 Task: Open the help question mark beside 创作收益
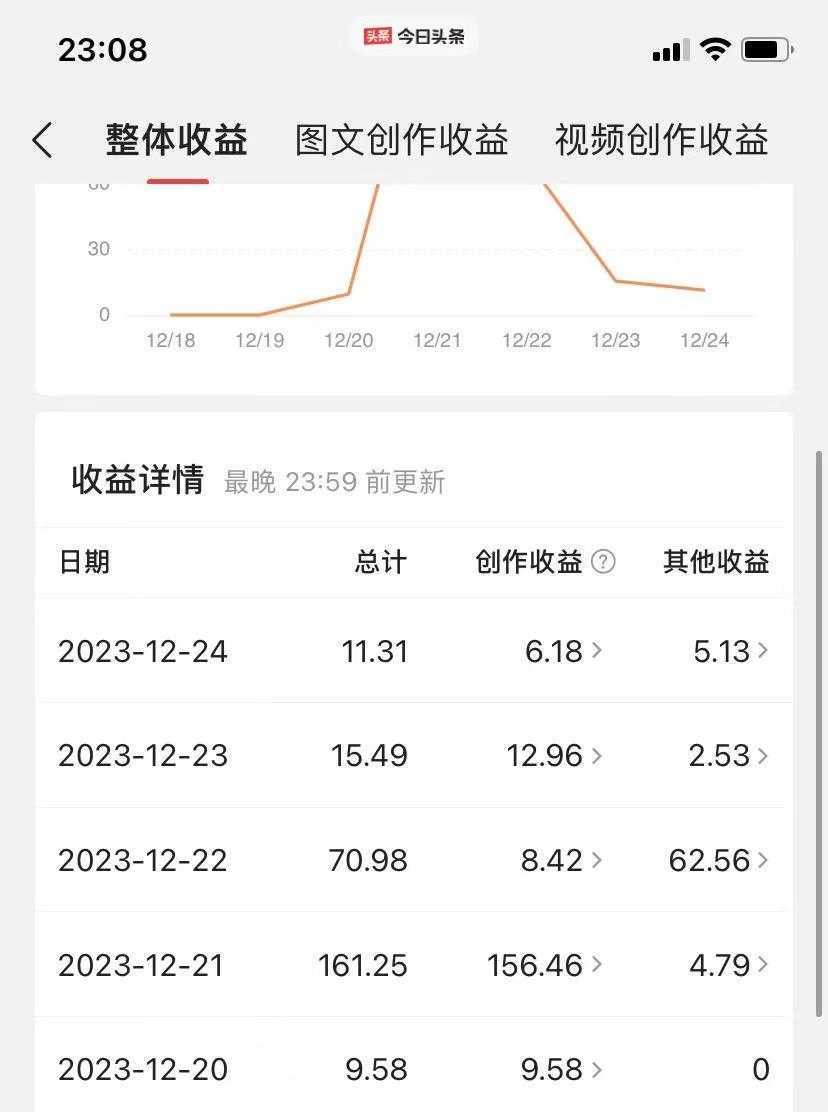pos(603,562)
